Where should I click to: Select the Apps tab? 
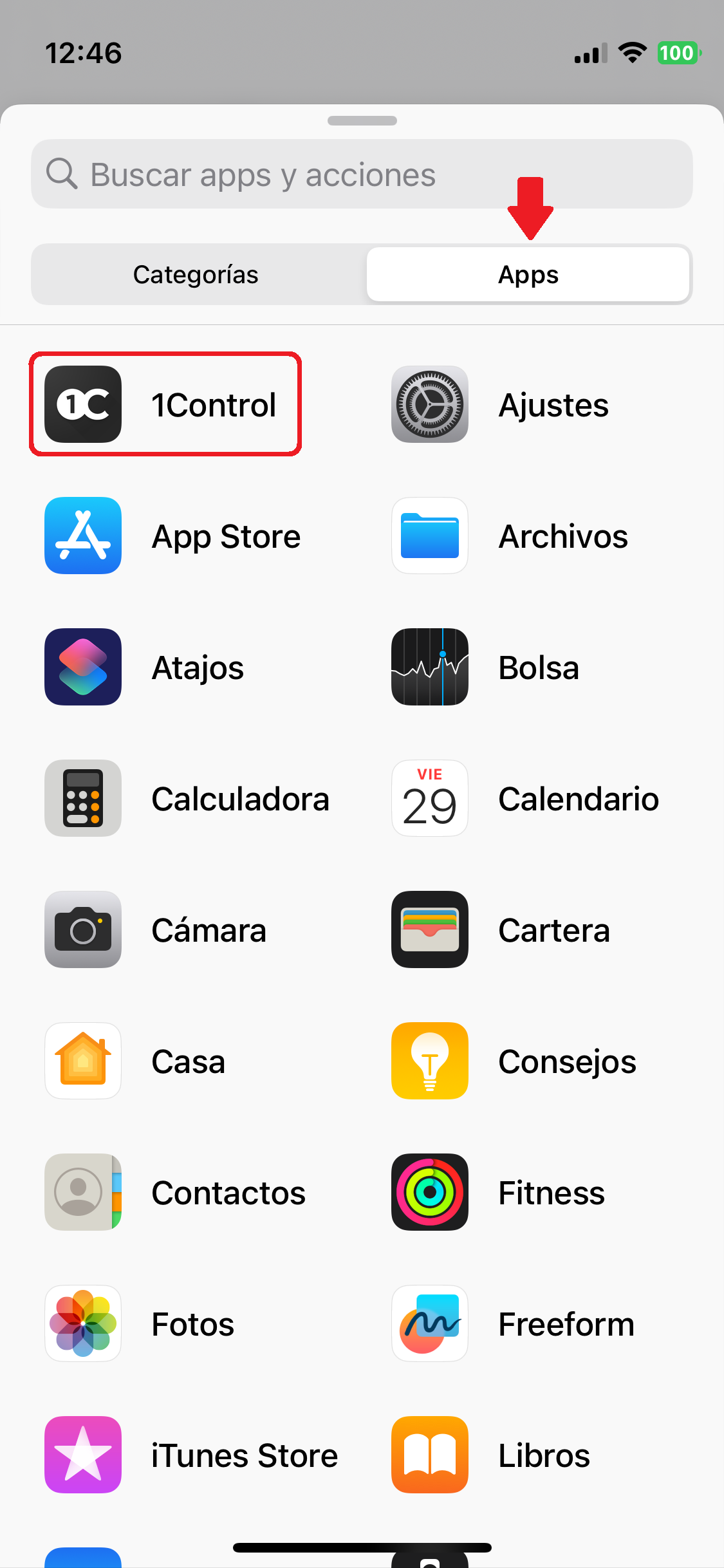tap(528, 274)
